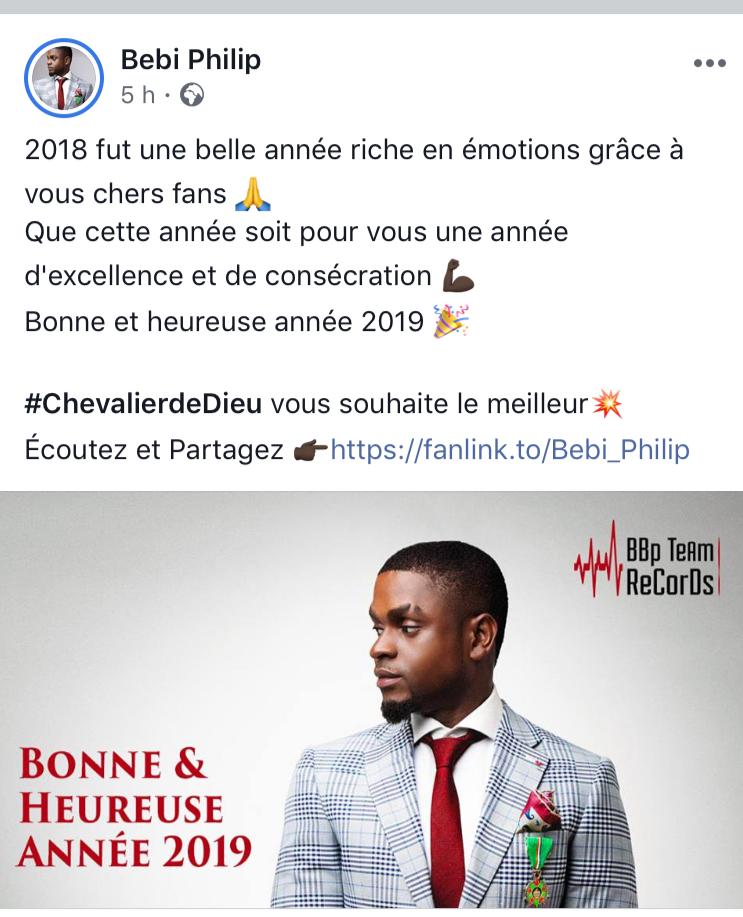
Task: Open the post's three-dot options menu
Action: pyautogui.click(x=709, y=63)
